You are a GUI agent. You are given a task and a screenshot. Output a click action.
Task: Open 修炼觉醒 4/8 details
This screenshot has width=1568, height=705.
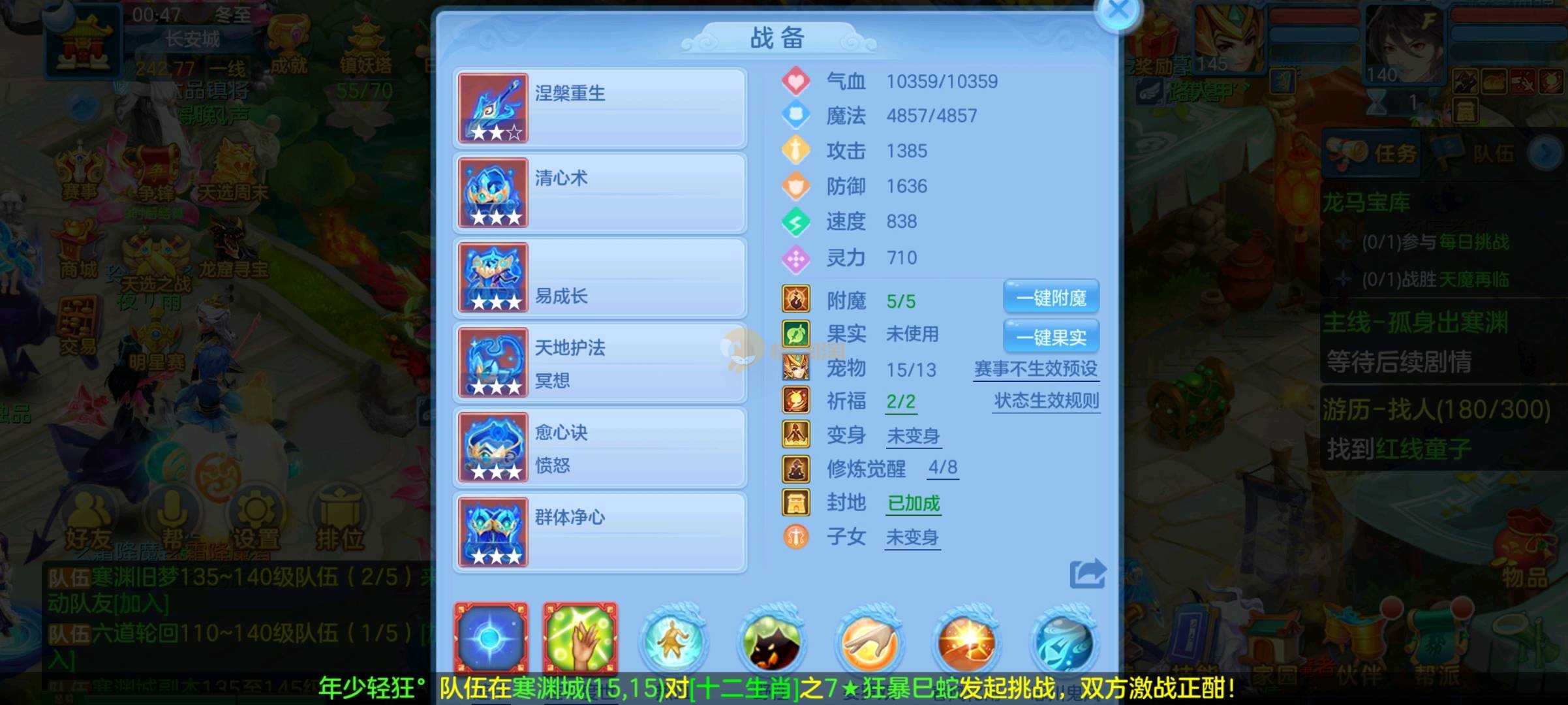pos(942,467)
